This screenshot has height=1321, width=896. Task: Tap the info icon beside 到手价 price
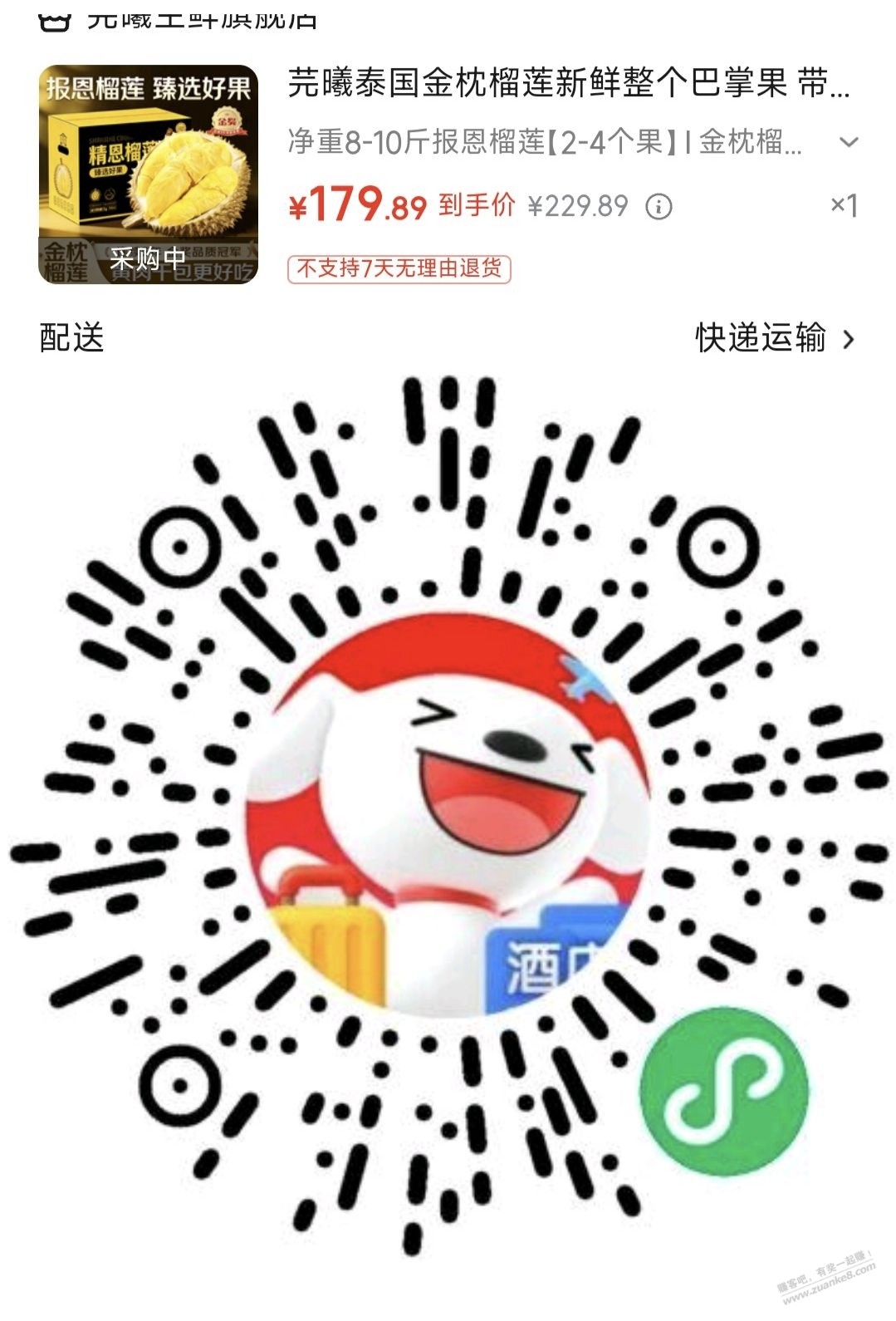tap(659, 209)
